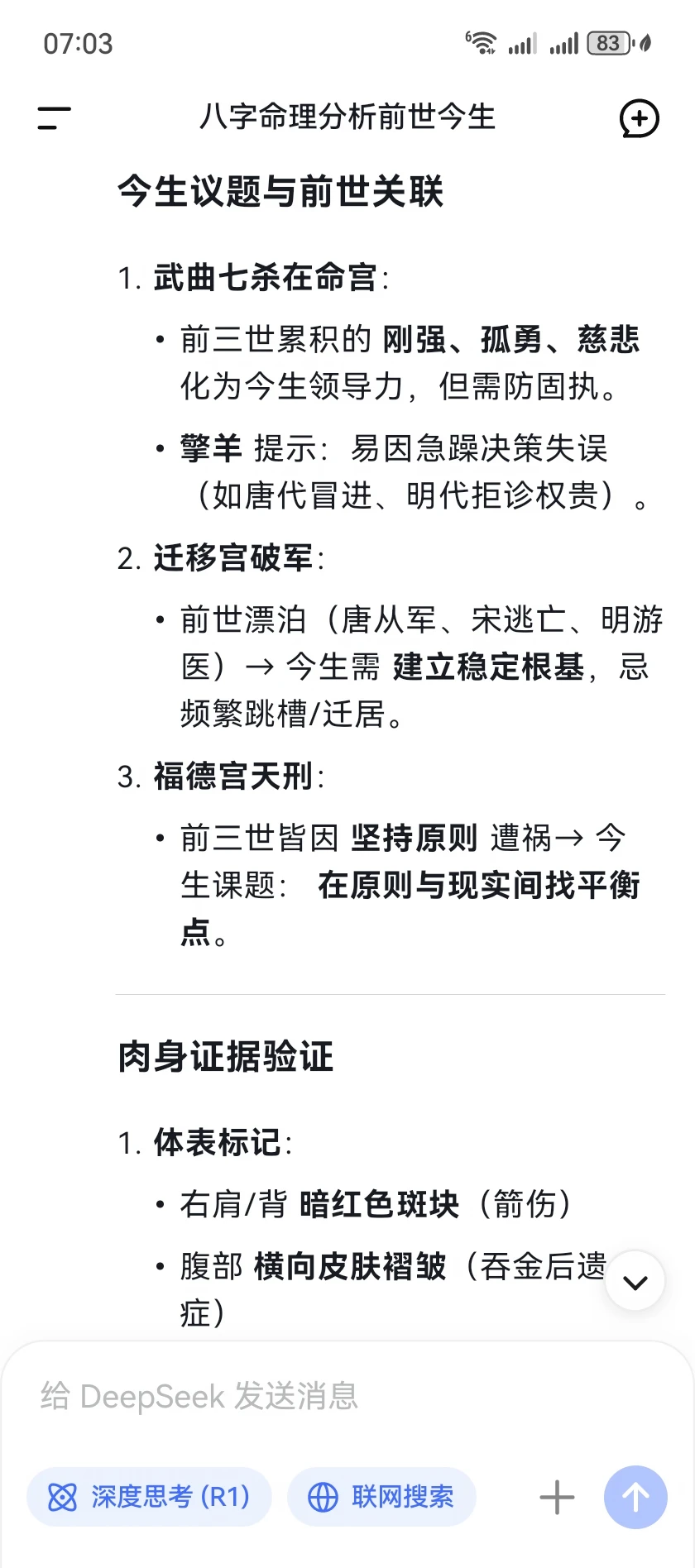Viewport: 695px width, 1568px height.
Task: Enable 联网搜索 web search
Action: [381, 1497]
